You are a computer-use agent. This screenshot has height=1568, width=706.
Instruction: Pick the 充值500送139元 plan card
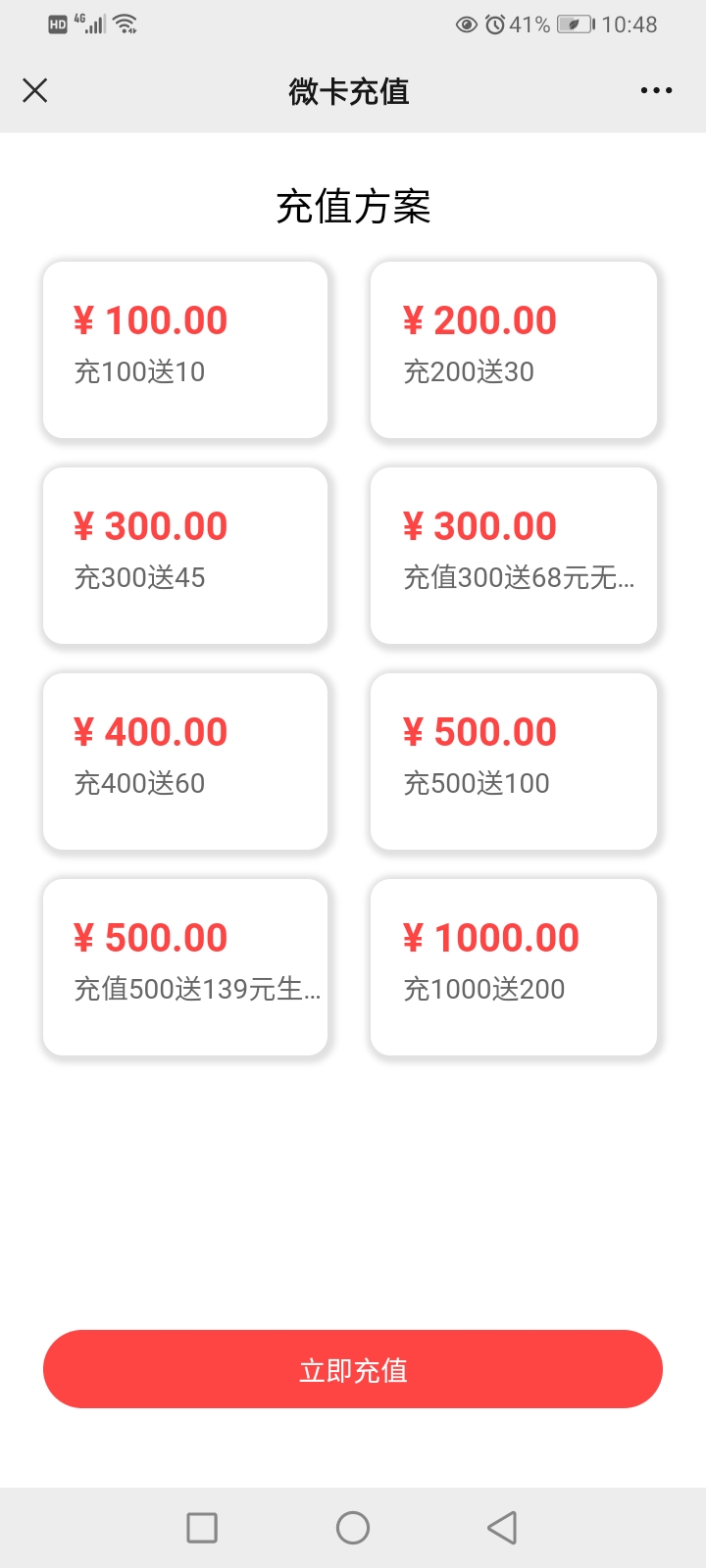pyautogui.click(x=185, y=967)
